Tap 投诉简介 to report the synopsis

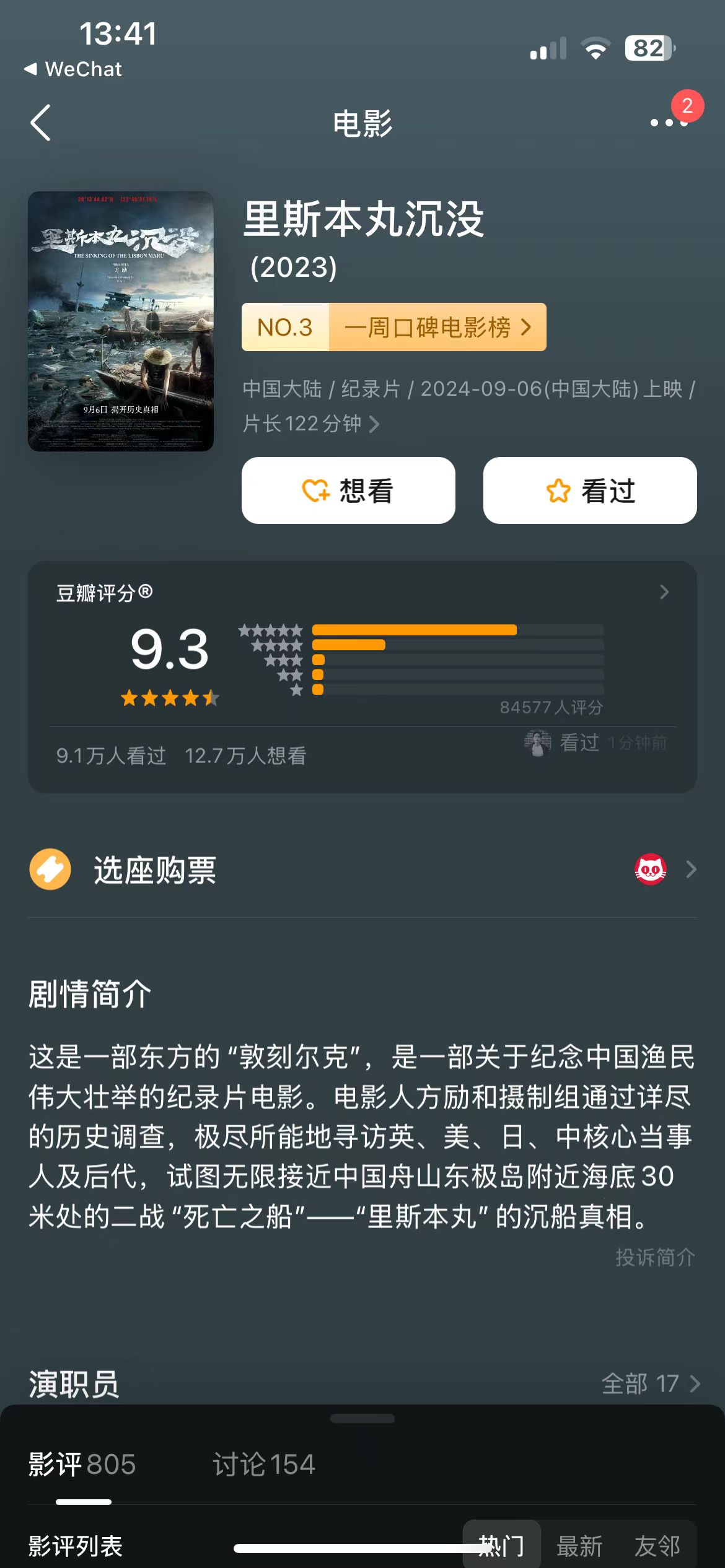(654, 1257)
